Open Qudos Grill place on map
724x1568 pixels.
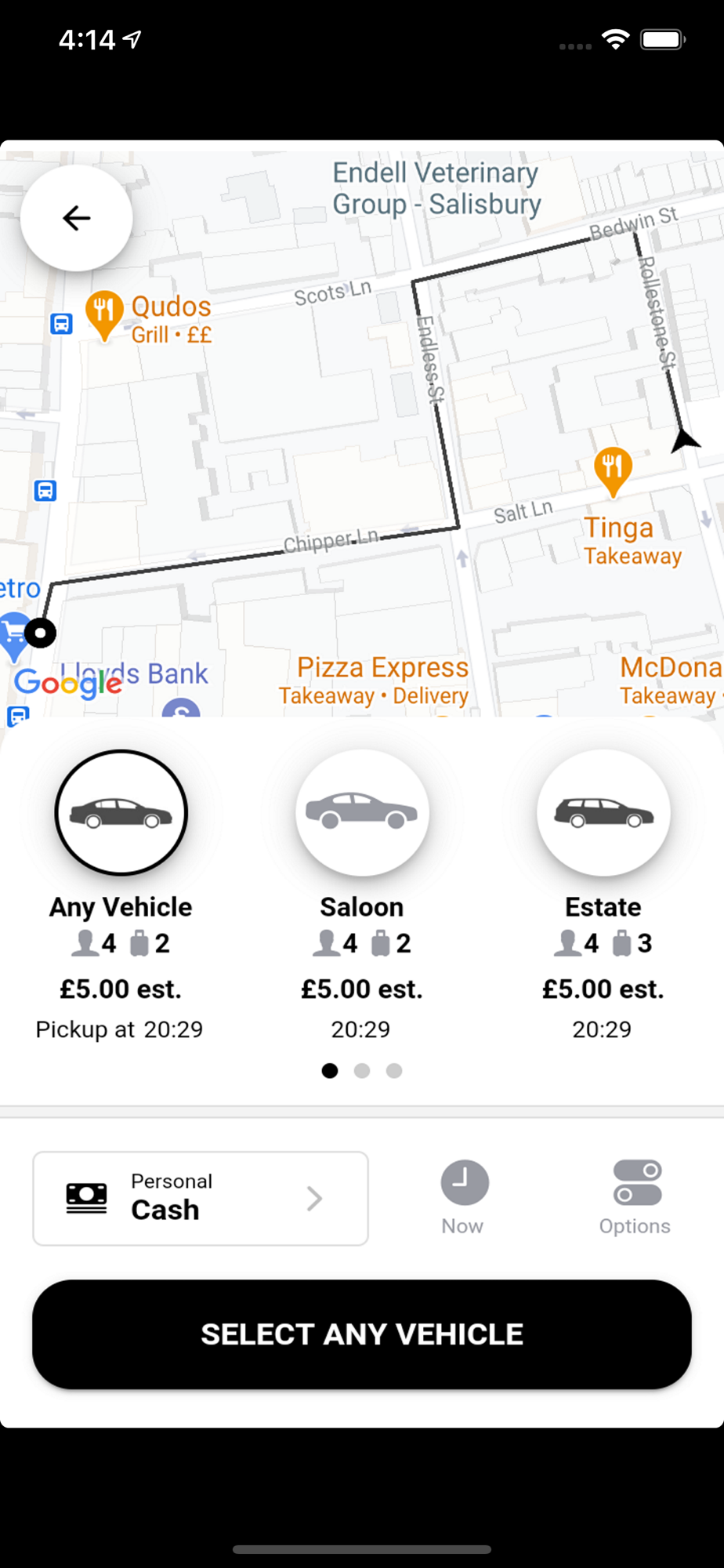click(x=104, y=313)
